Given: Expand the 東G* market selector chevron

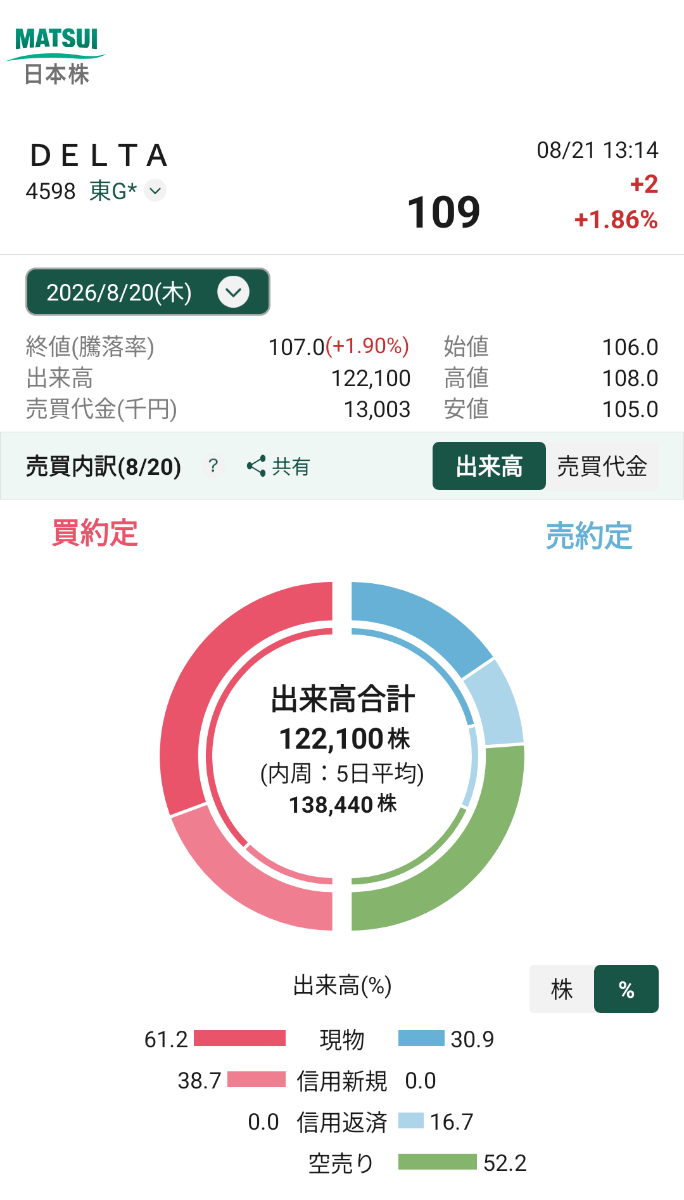Looking at the screenshot, I should coord(155,190).
